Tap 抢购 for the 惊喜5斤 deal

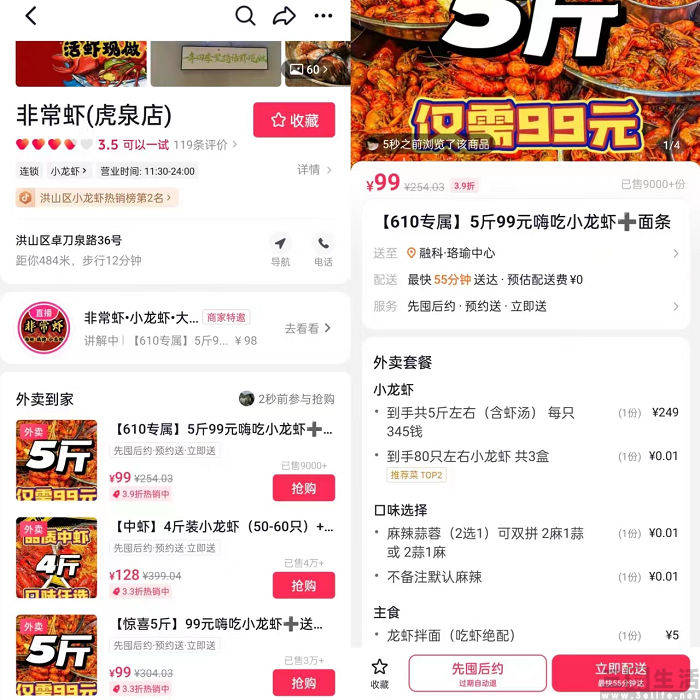(303, 682)
